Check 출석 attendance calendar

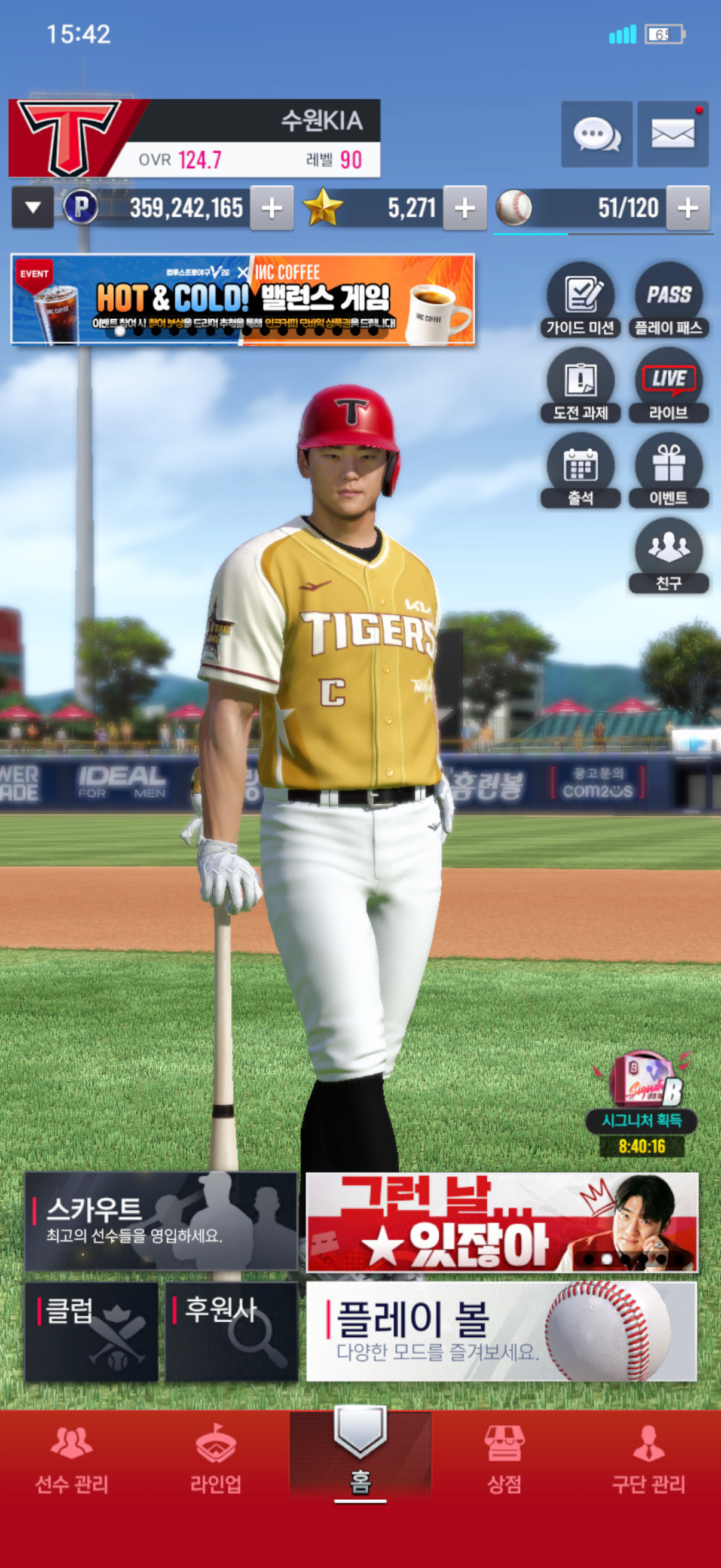coord(580,471)
